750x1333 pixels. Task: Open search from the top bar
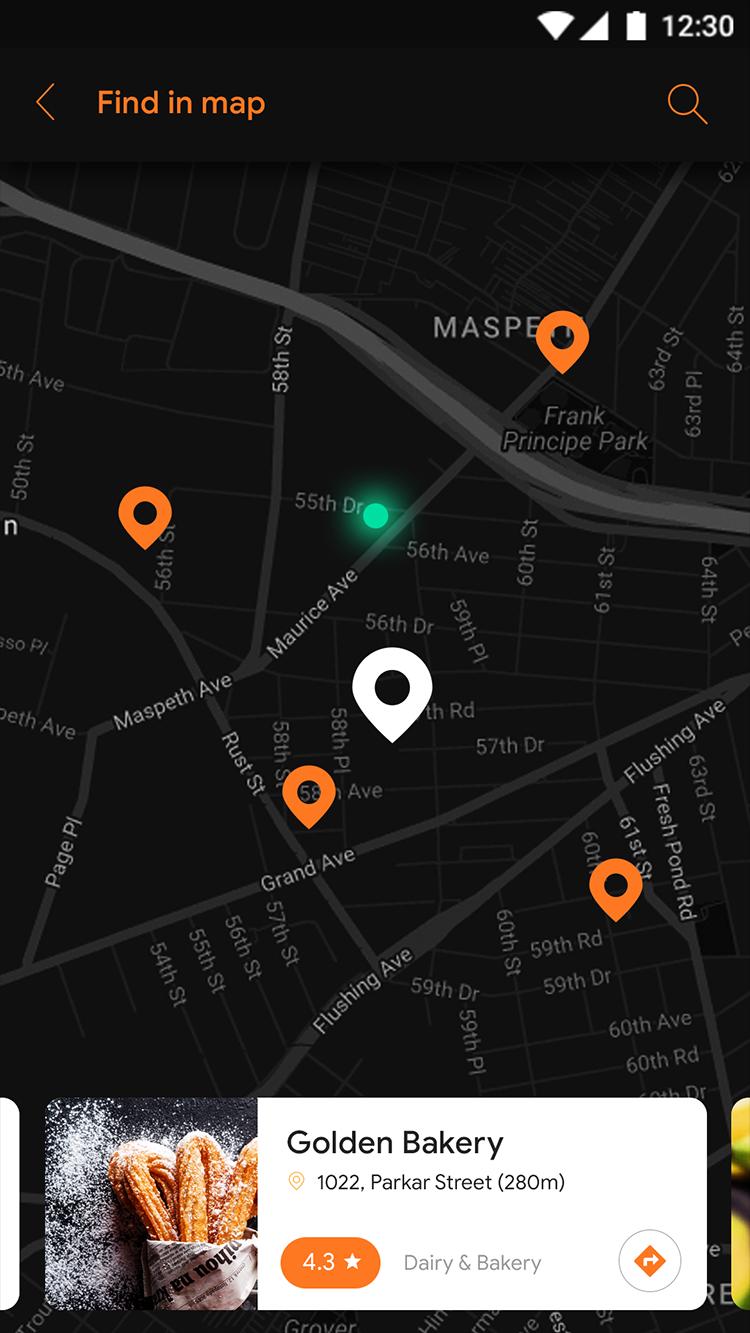pos(687,104)
